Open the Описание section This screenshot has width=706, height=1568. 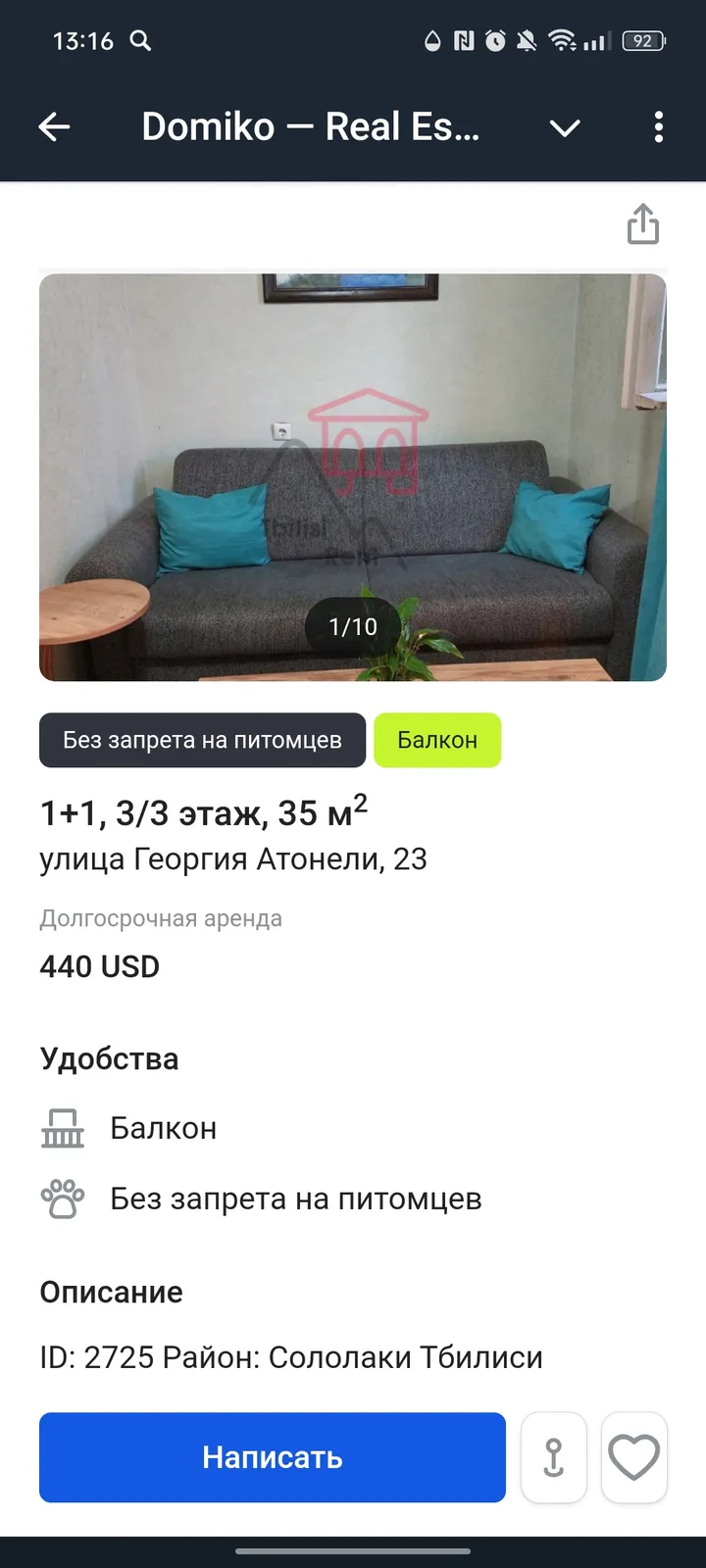110,1292
